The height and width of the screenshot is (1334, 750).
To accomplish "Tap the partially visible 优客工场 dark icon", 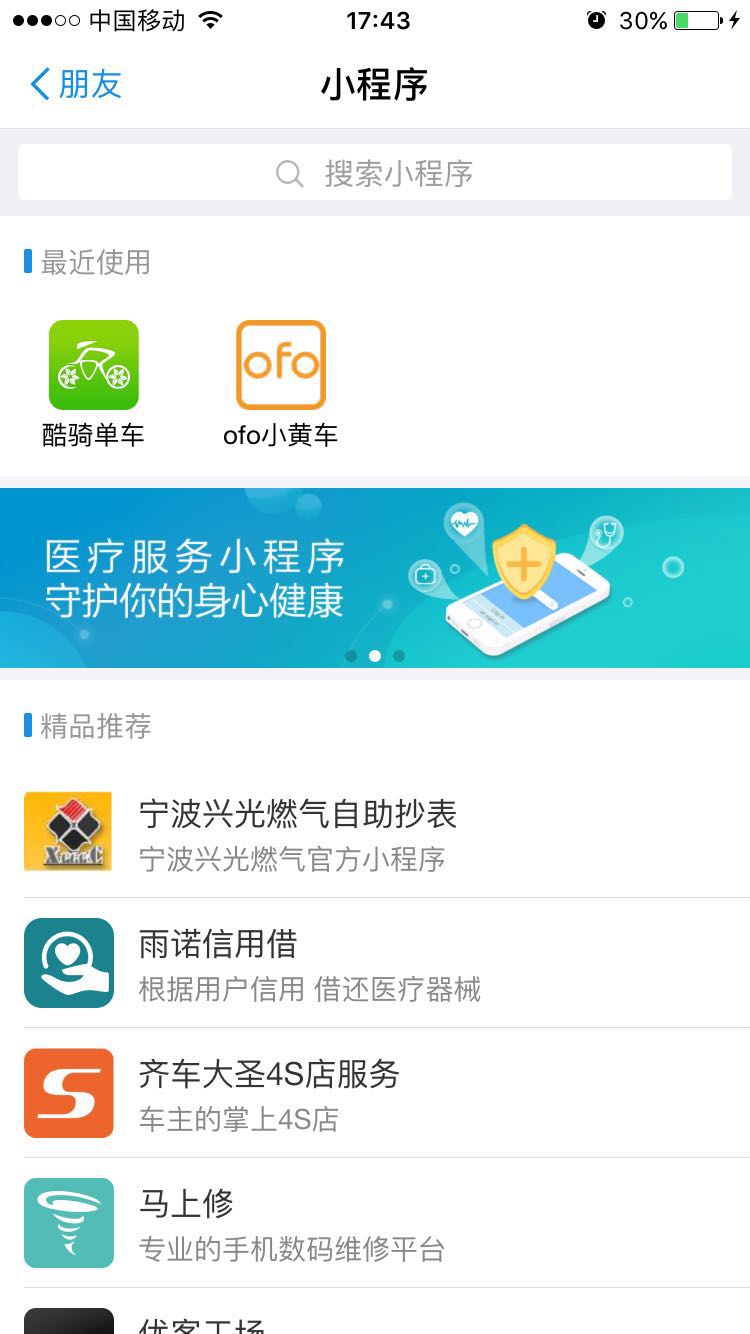I will (68, 1322).
